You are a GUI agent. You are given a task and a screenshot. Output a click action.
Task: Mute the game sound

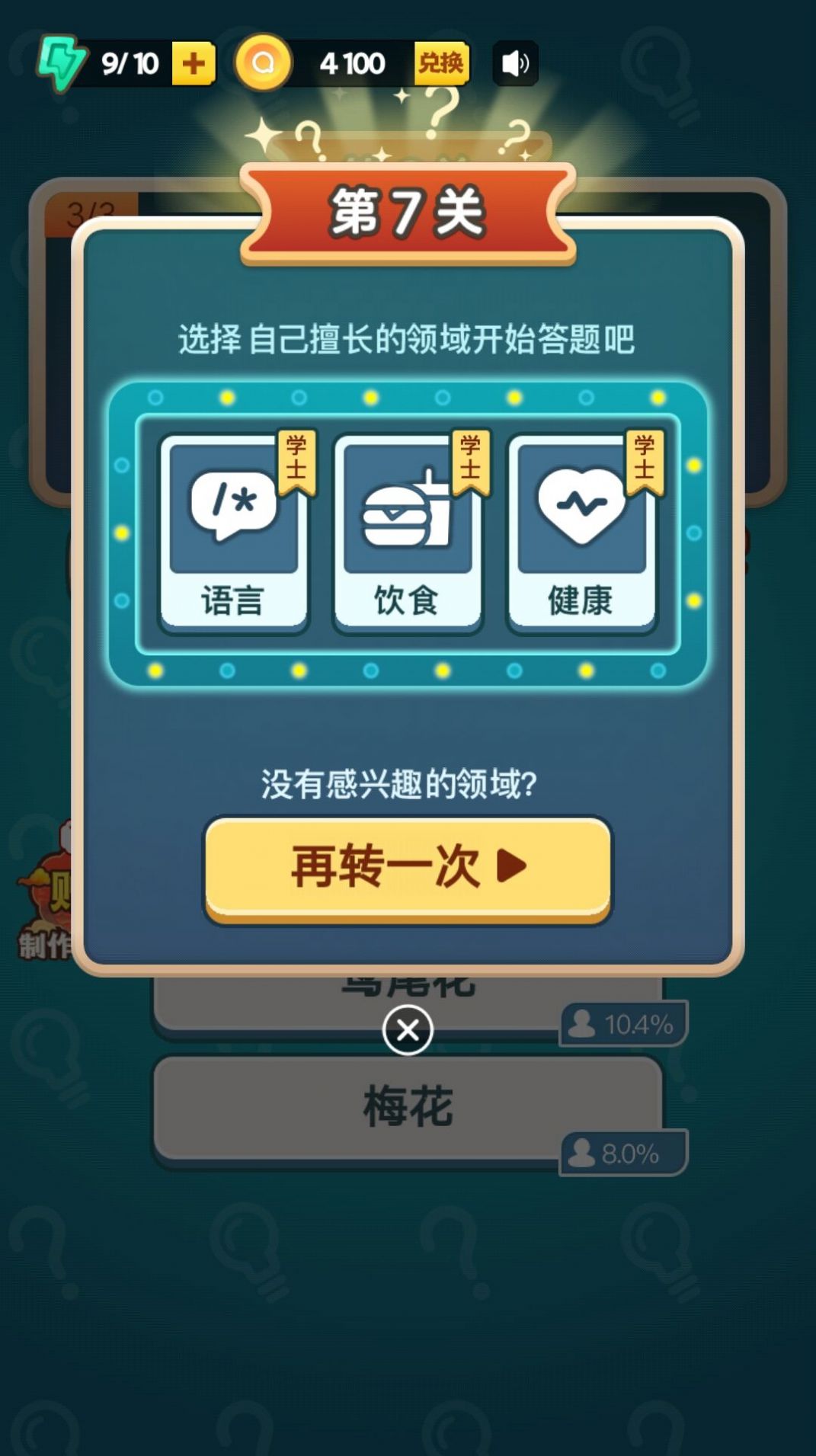pos(515,63)
